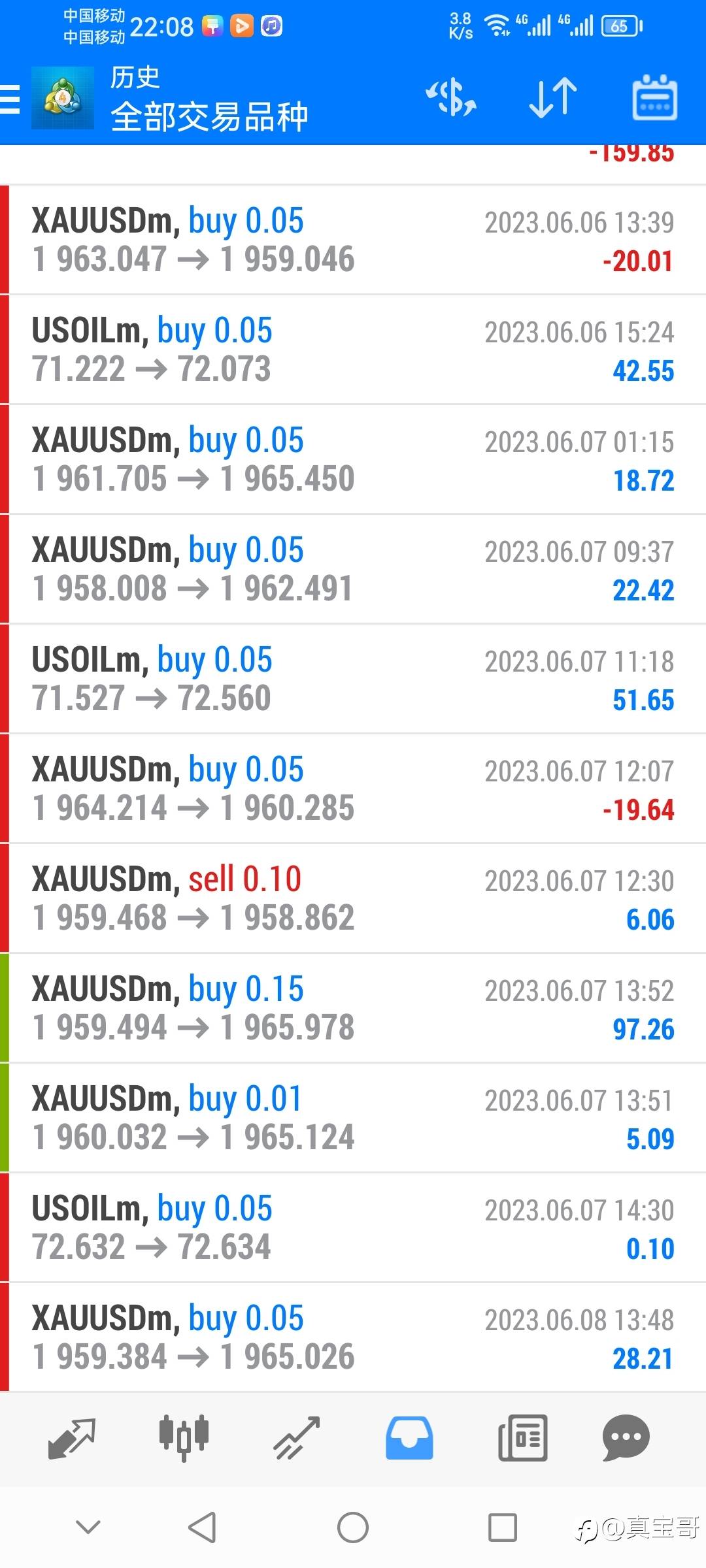Tap the currency symbol filter icon
This screenshot has height=1568, width=706.
pos(451,98)
